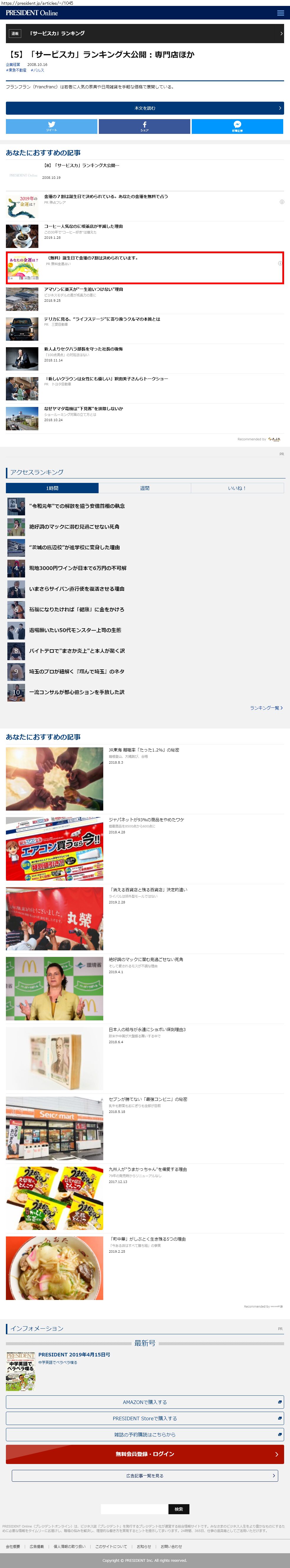Screen dimensions: 290x1568
Task: Tap 本文を読む button
Action: pyautogui.click(x=145, y=108)
